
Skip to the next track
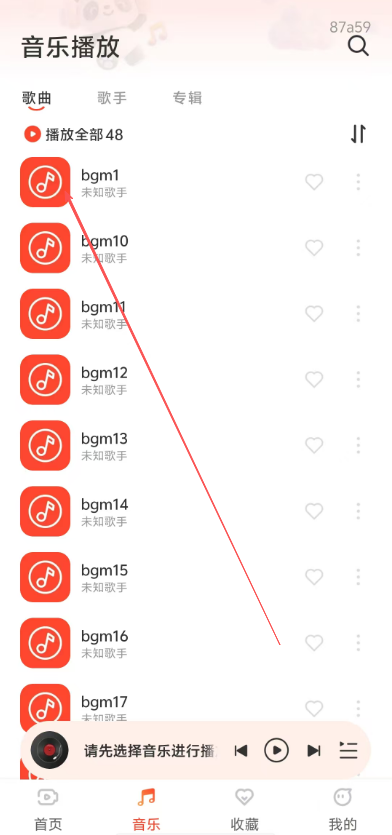coord(314,751)
